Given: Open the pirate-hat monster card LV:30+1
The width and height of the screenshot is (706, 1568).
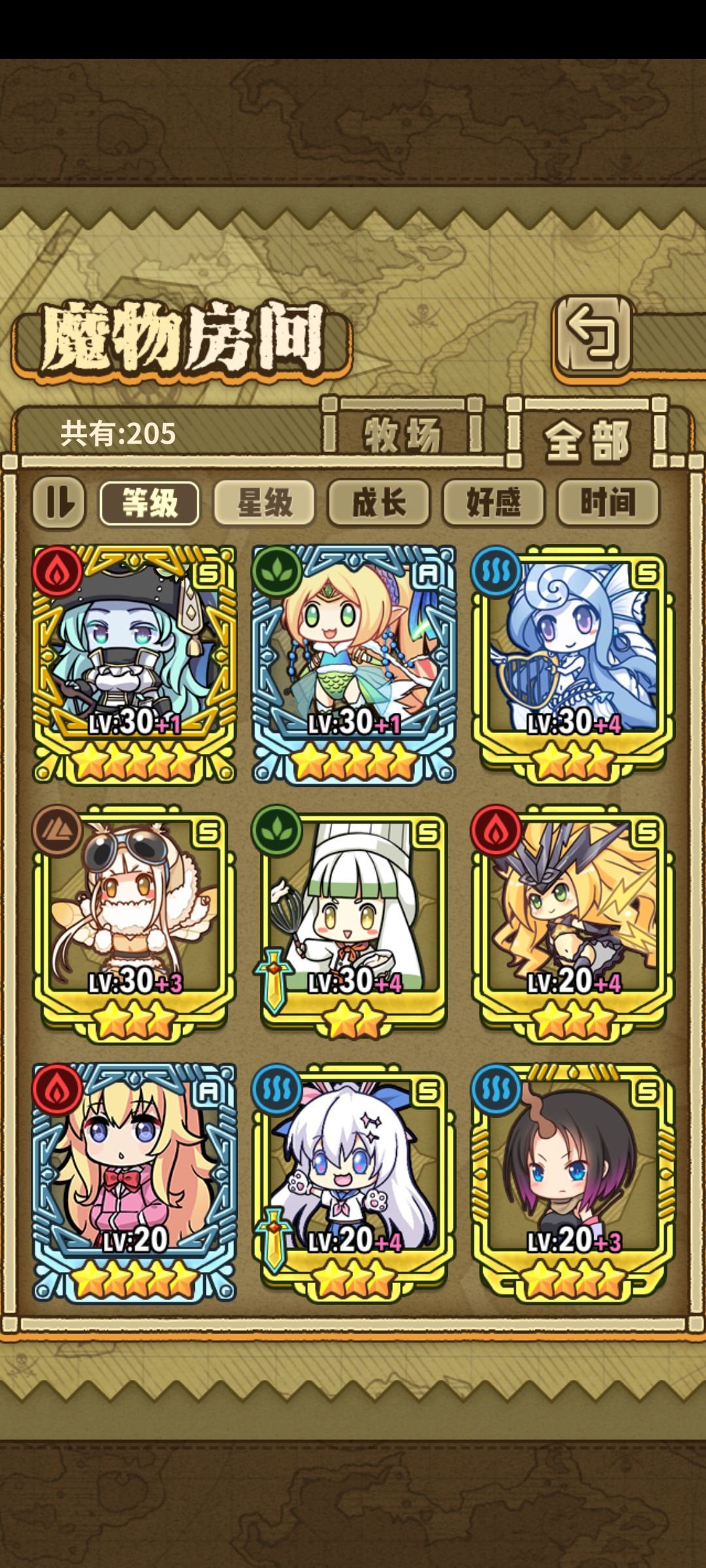Looking at the screenshot, I should (134, 664).
